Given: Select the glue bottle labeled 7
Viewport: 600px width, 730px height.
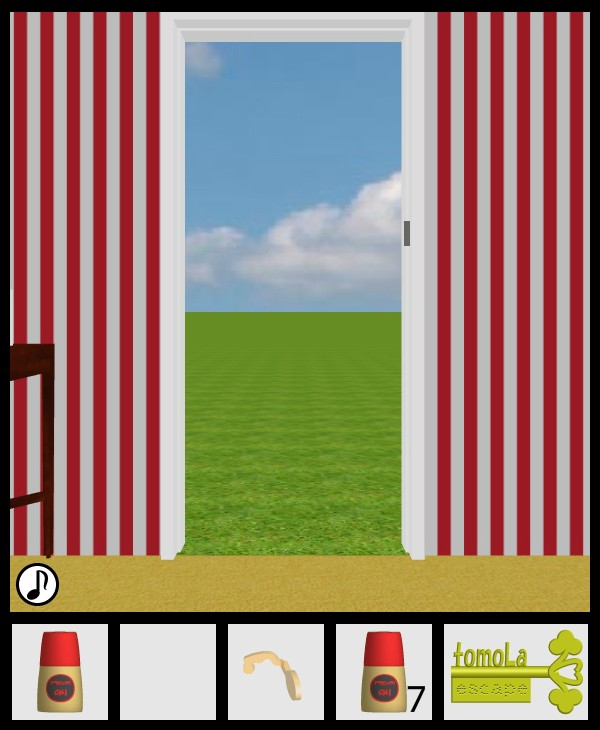Looking at the screenshot, I should tap(384, 672).
